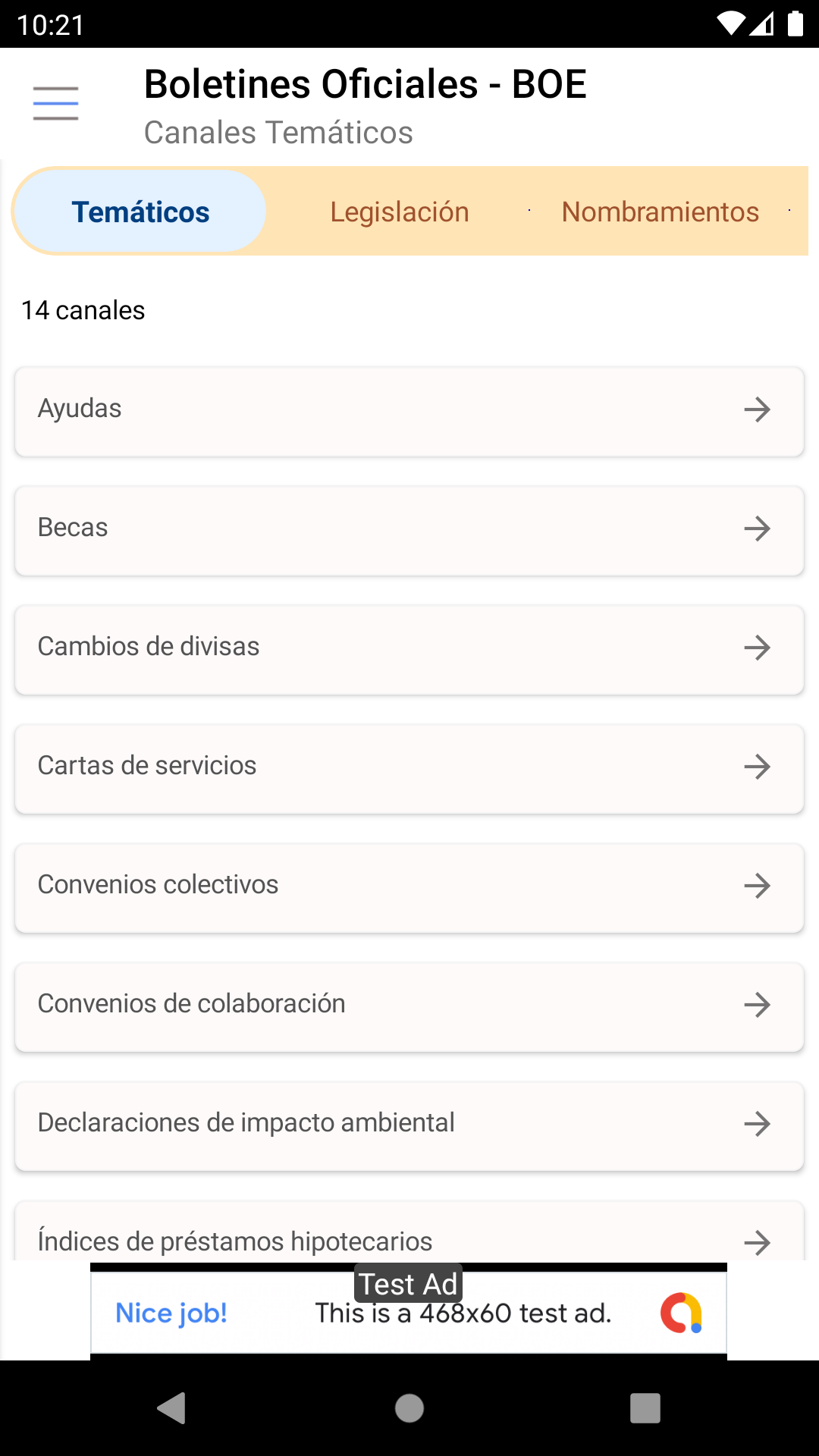Open the Ayudas channel arrow
This screenshot has height=1456, width=819.
click(758, 411)
